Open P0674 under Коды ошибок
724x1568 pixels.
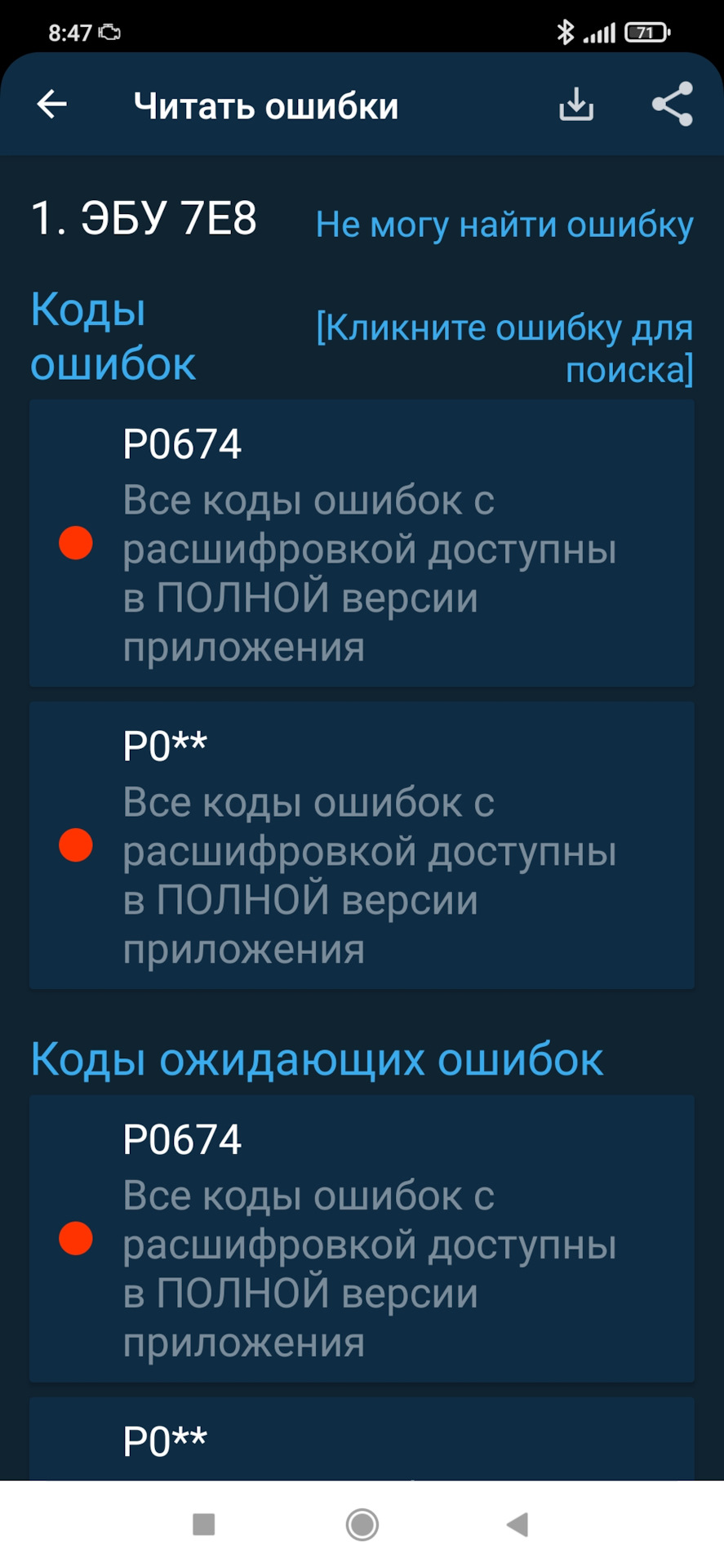(x=362, y=543)
